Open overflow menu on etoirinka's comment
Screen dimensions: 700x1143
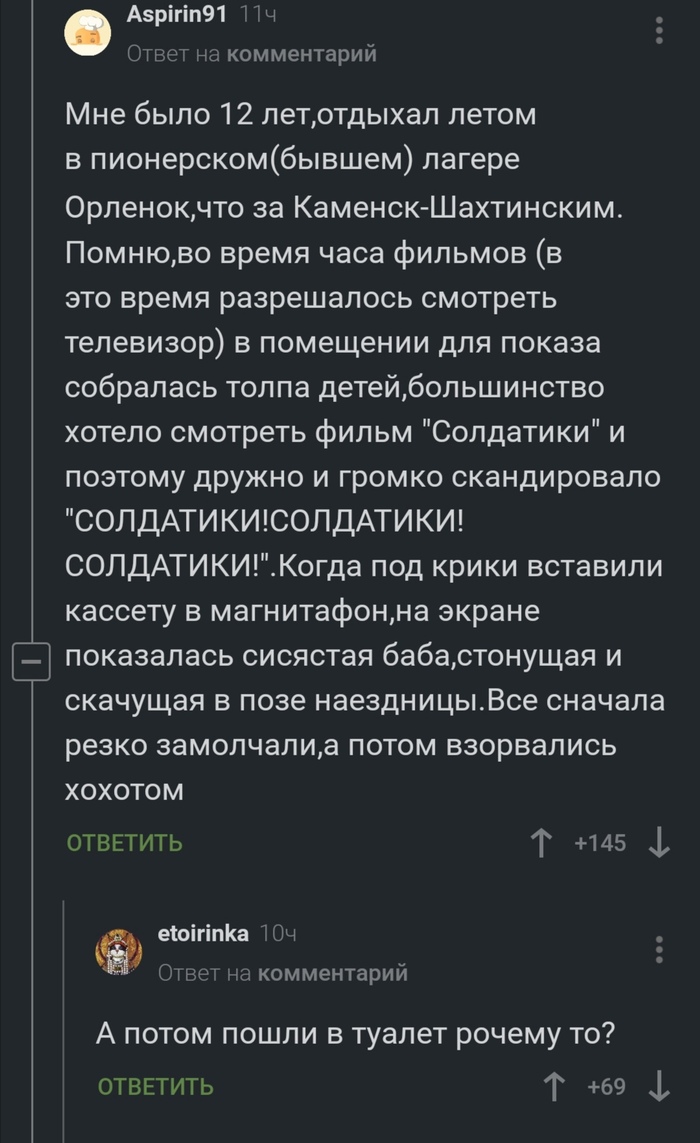click(x=659, y=948)
